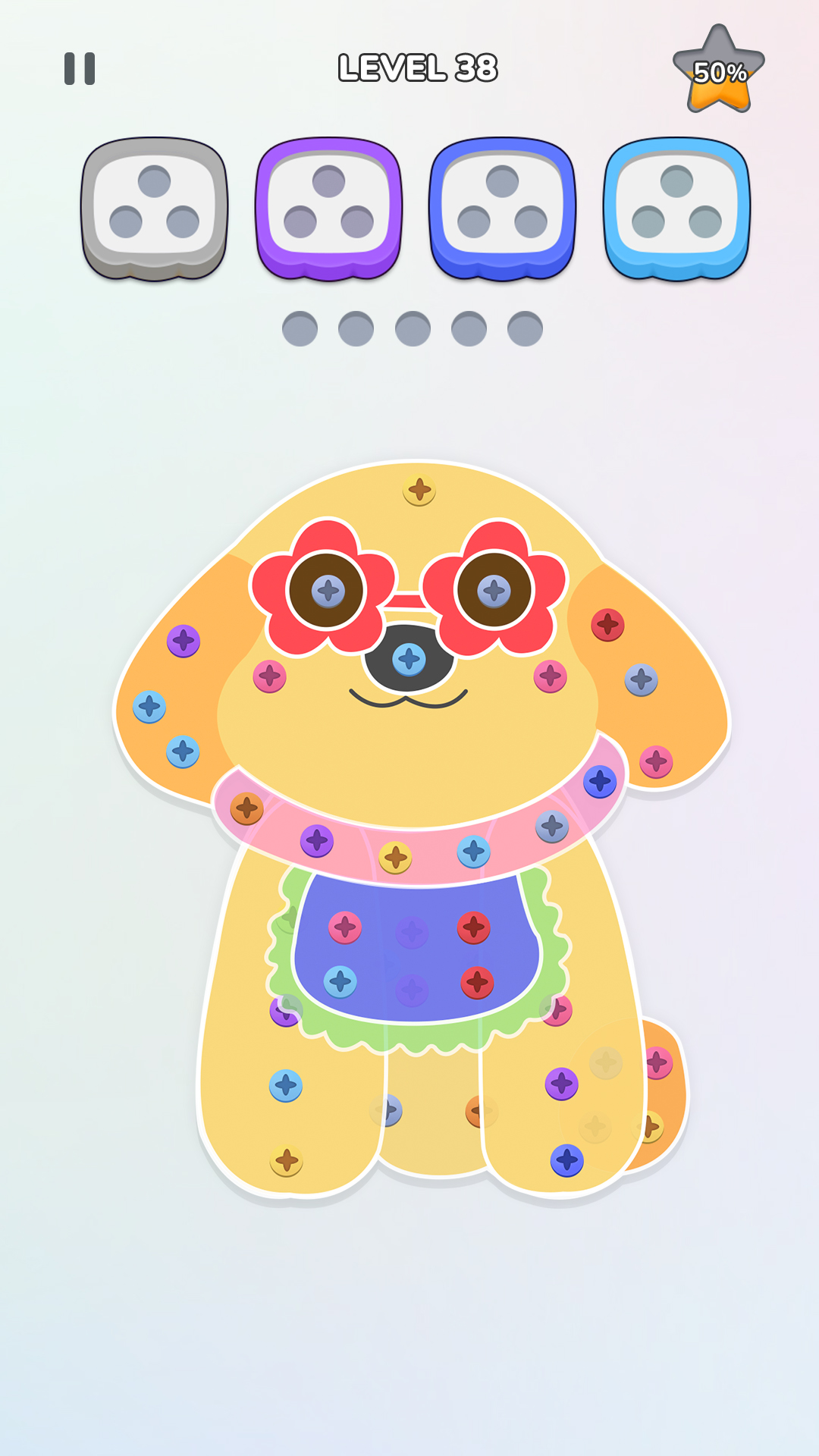This screenshot has width=819, height=1456.
Task: Tap the purple screw on the left ear
Action: (x=184, y=642)
